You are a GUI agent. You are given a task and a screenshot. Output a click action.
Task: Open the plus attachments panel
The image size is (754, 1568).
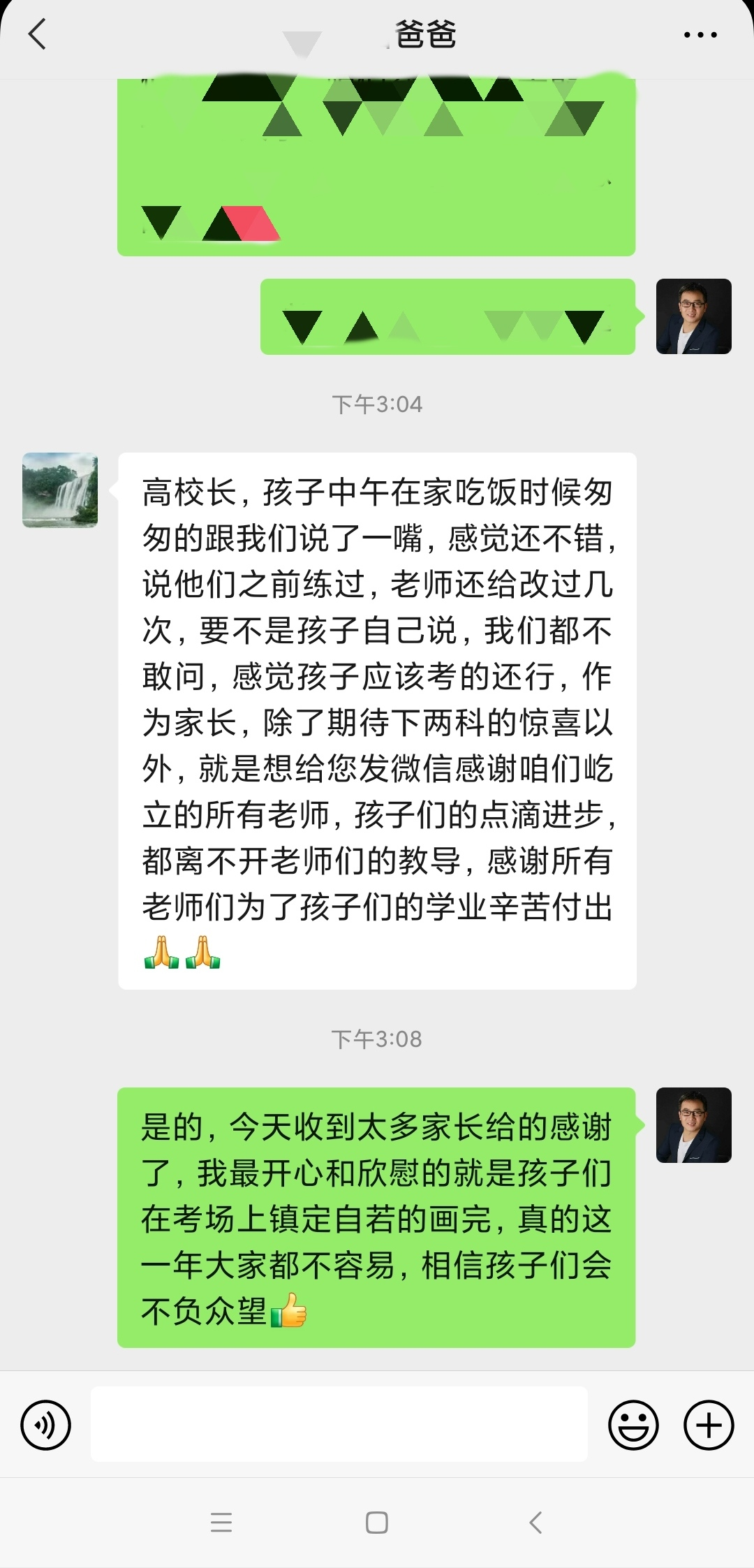tap(708, 1425)
